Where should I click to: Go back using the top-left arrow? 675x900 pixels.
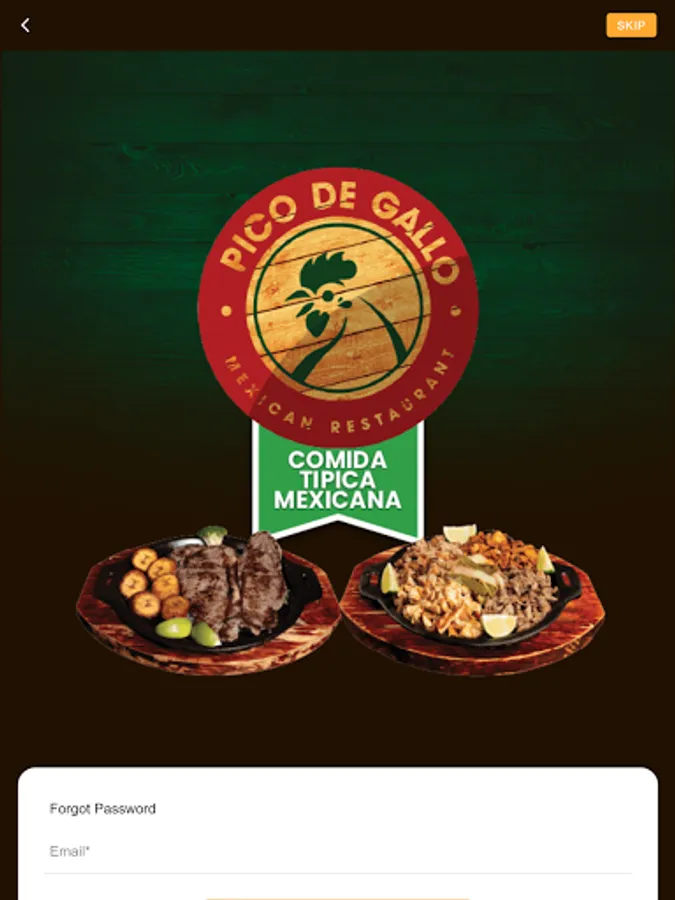pyautogui.click(x=25, y=25)
